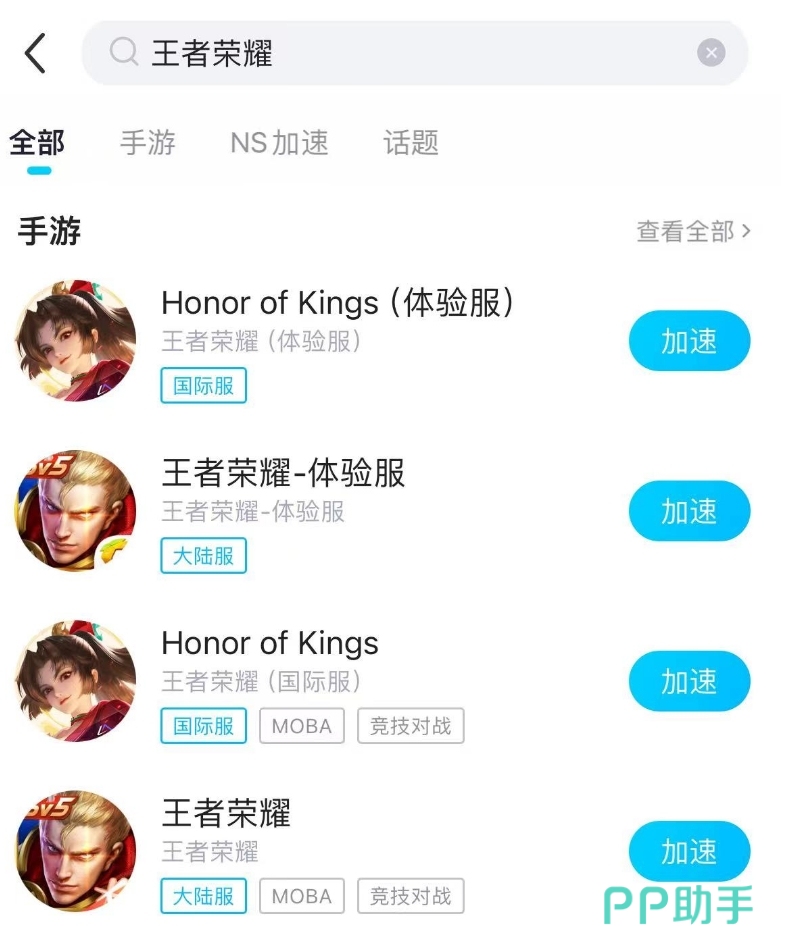
Task: Open 查看全部 for mobile games
Action: 693,232
